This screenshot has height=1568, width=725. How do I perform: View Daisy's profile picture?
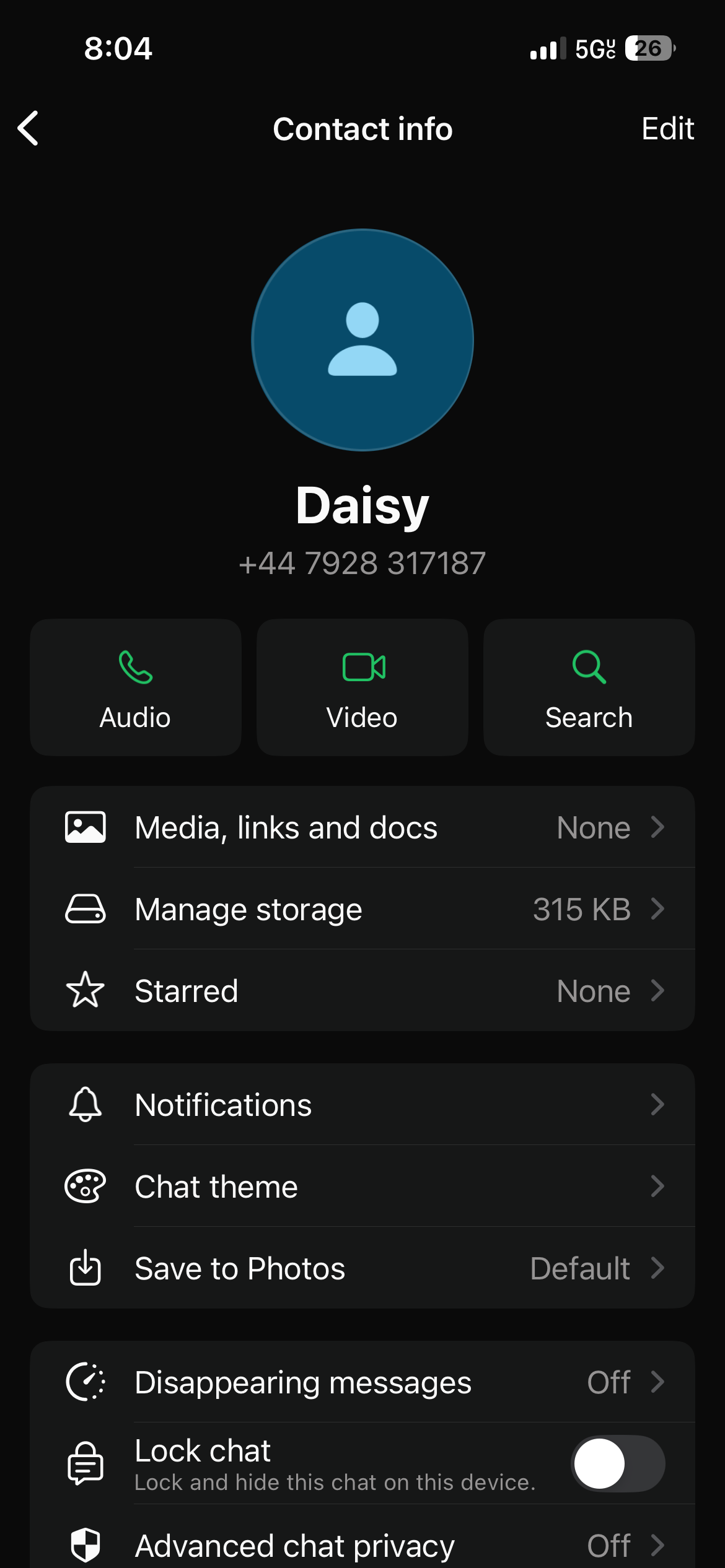point(362,340)
